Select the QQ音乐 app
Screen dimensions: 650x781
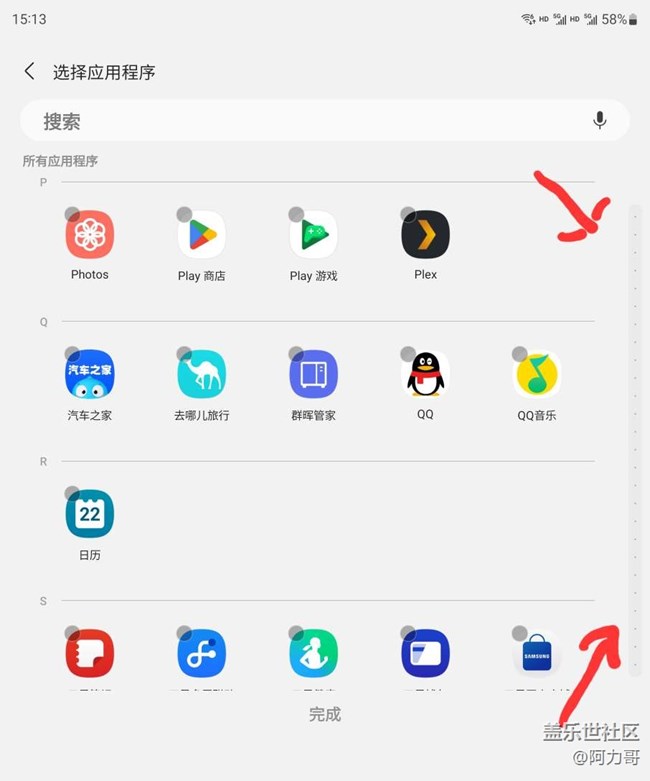(x=537, y=375)
